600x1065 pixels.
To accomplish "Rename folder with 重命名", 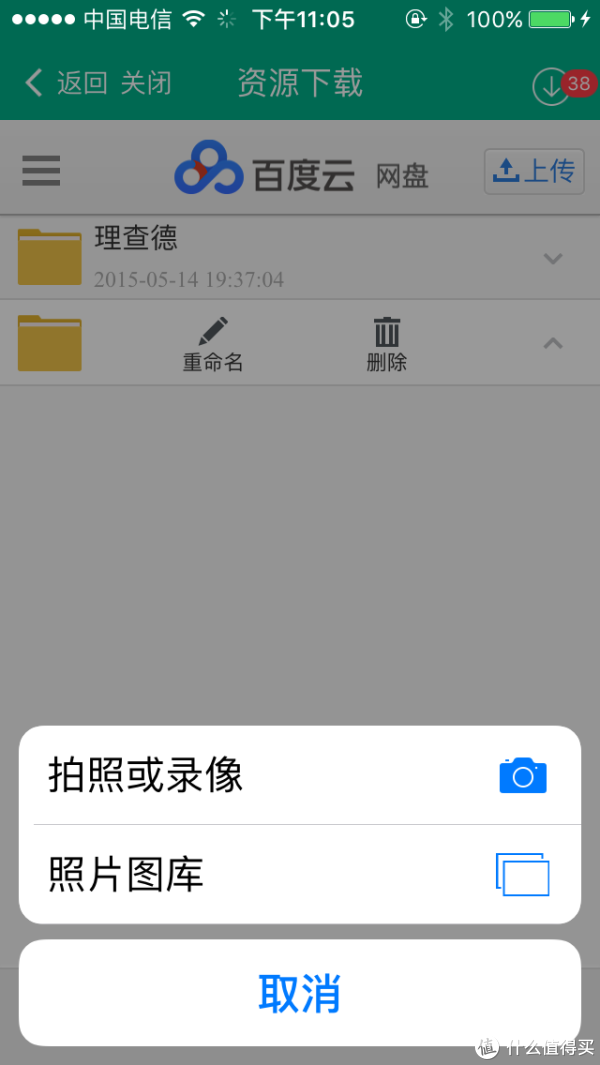I will pyautogui.click(x=213, y=344).
